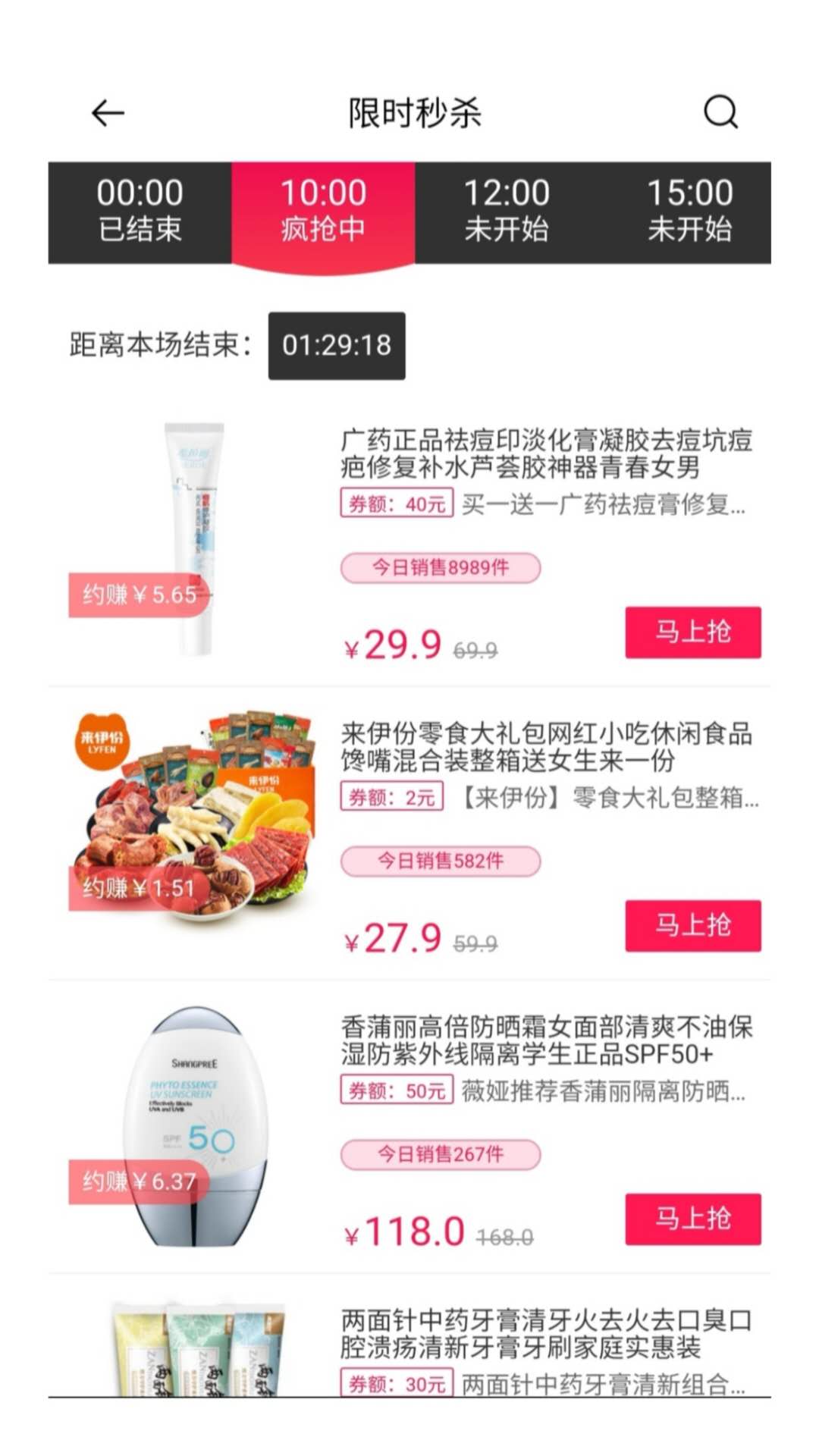This screenshot has height=1456, width=819.
Task: Go back using the back arrow
Action: pos(108,114)
